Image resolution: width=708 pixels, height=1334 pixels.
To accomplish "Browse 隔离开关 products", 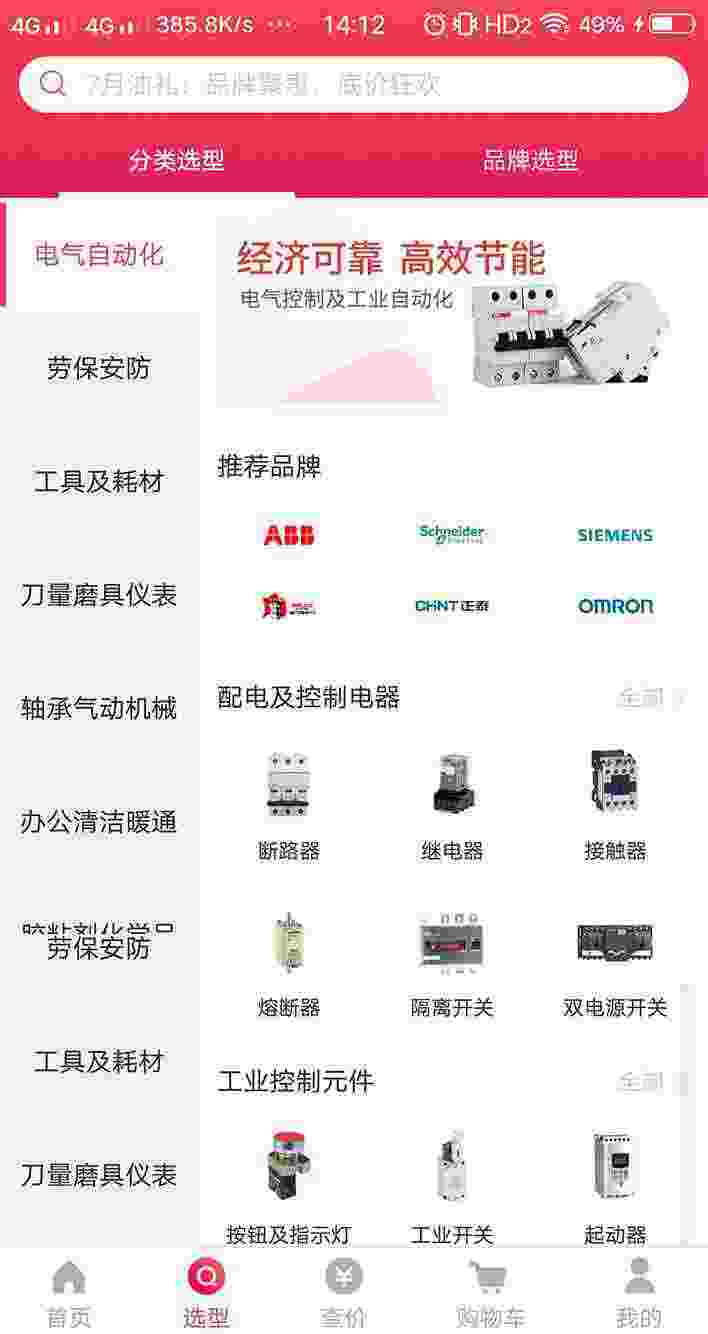I will [x=452, y=962].
